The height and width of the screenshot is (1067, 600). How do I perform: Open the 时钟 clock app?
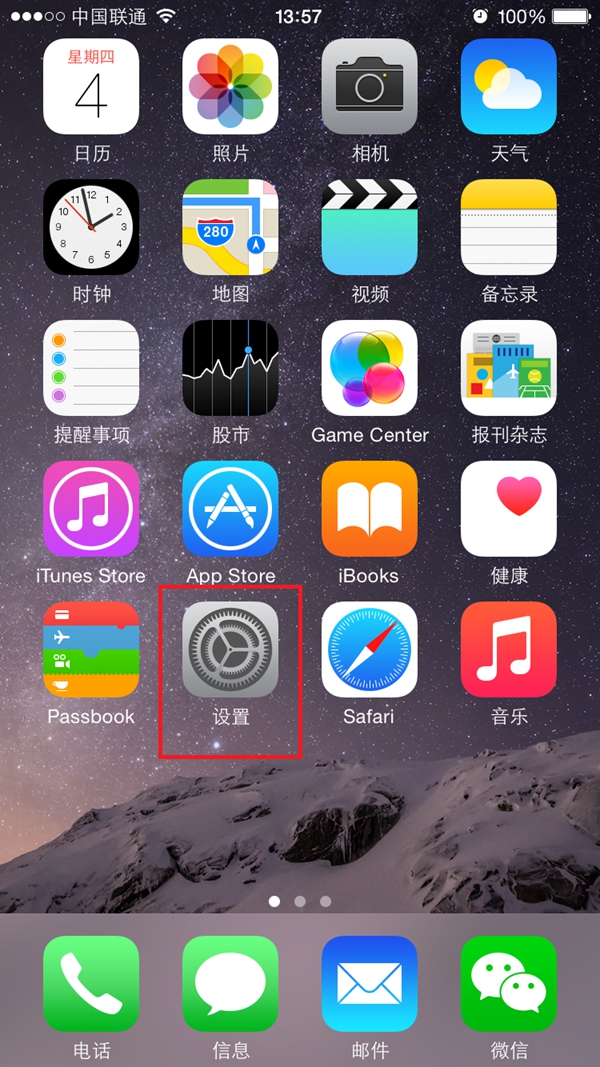point(91,227)
